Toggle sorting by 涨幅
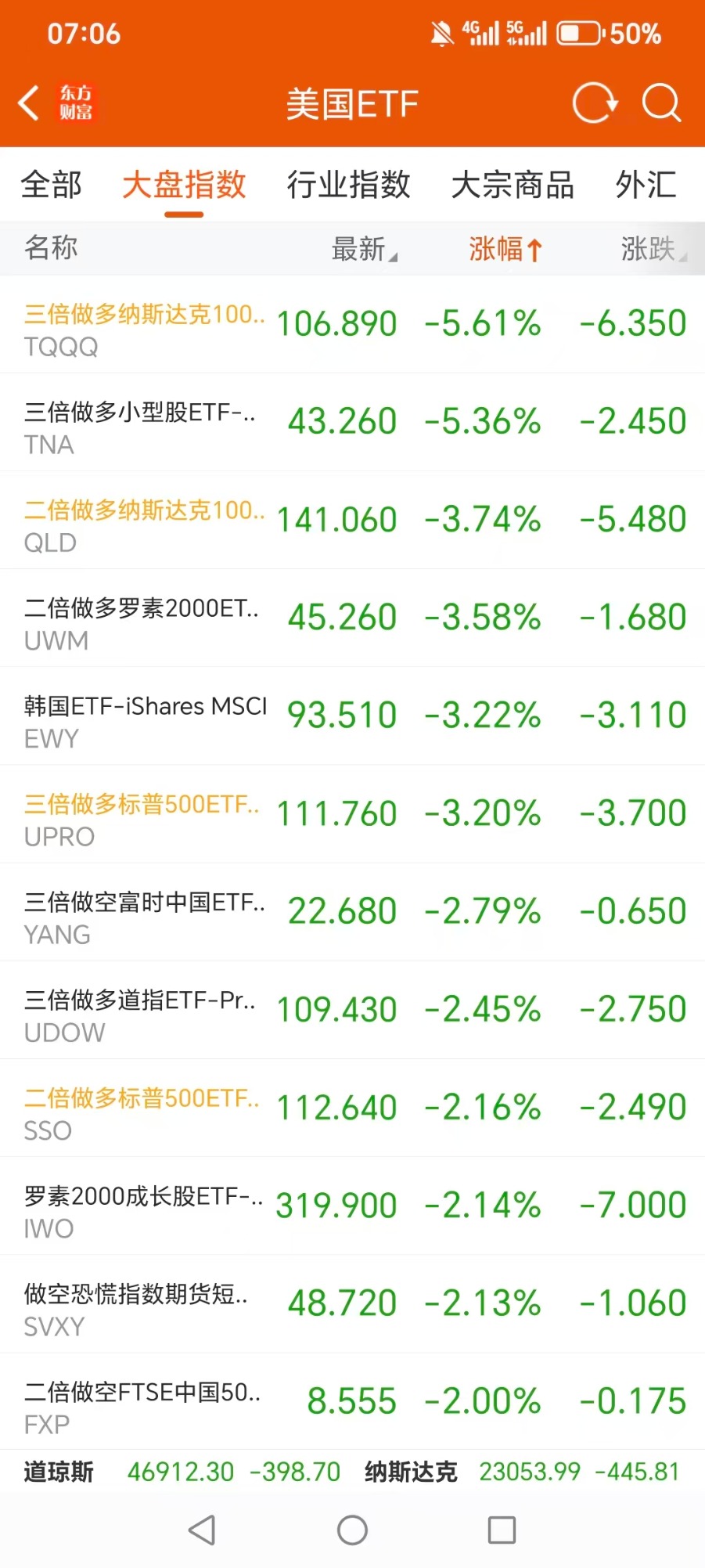Image resolution: width=705 pixels, height=1568 pixels. click(505, 249)
